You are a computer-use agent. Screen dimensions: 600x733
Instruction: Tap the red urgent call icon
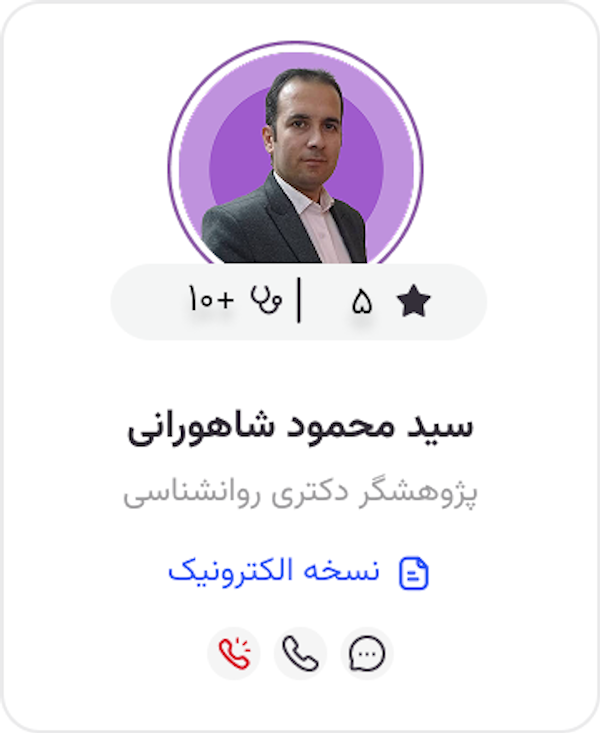pos(233,654)
